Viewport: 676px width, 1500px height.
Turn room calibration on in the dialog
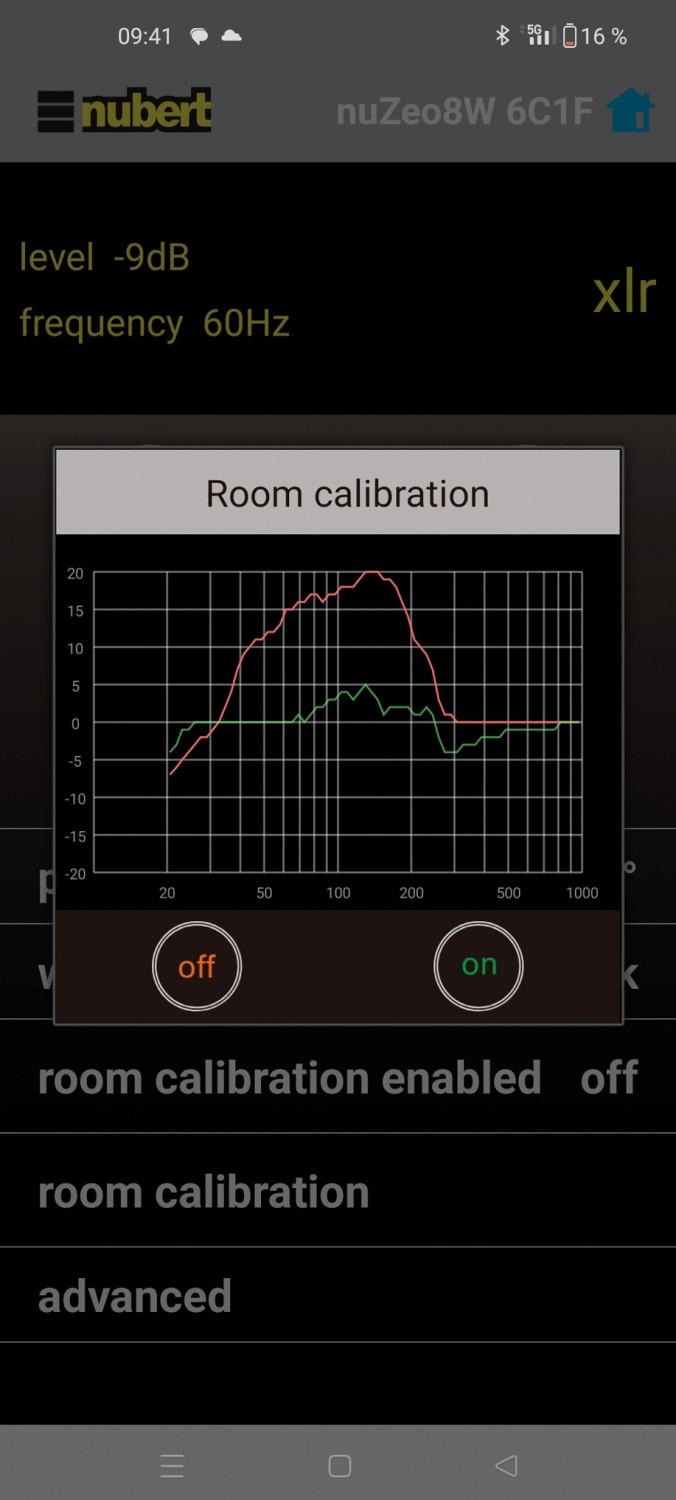(478, 966)
